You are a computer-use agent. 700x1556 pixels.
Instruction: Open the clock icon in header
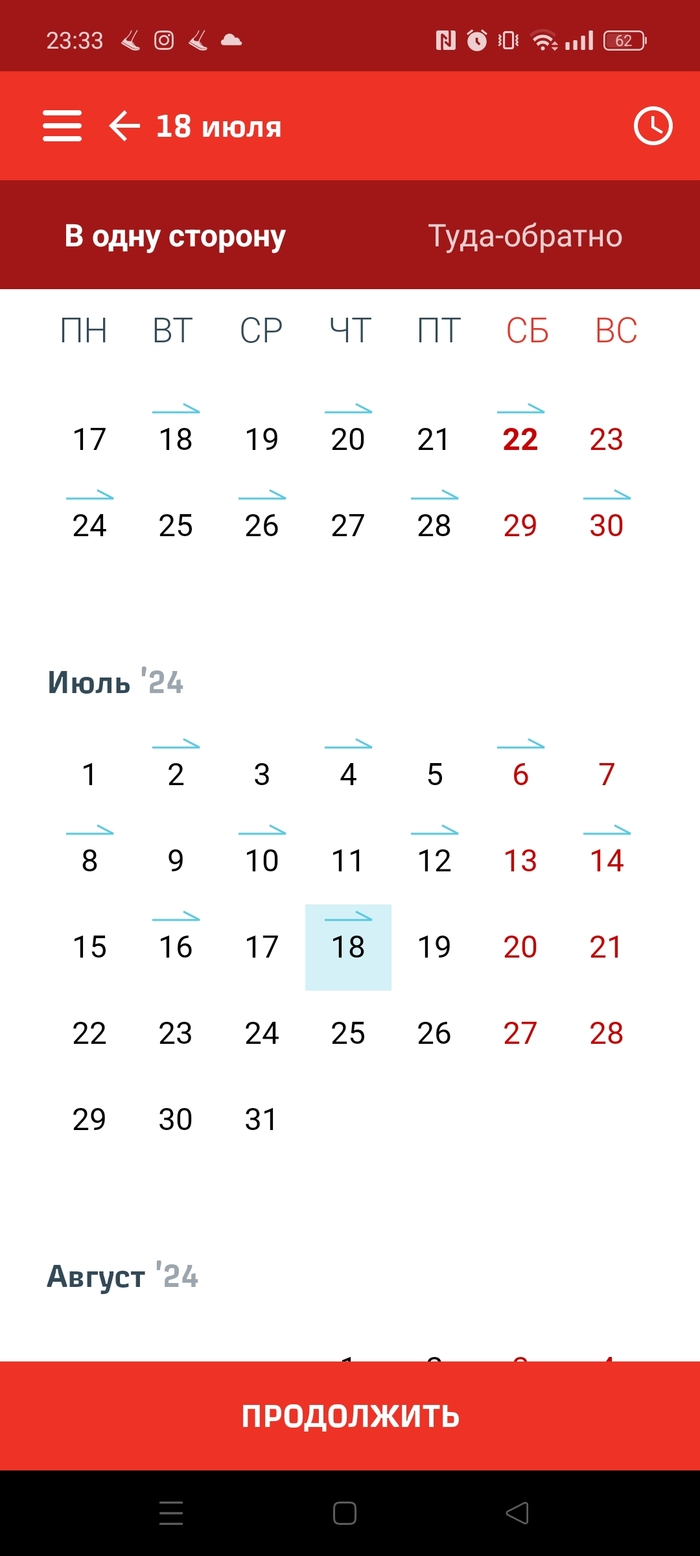(x=653, y=127)
